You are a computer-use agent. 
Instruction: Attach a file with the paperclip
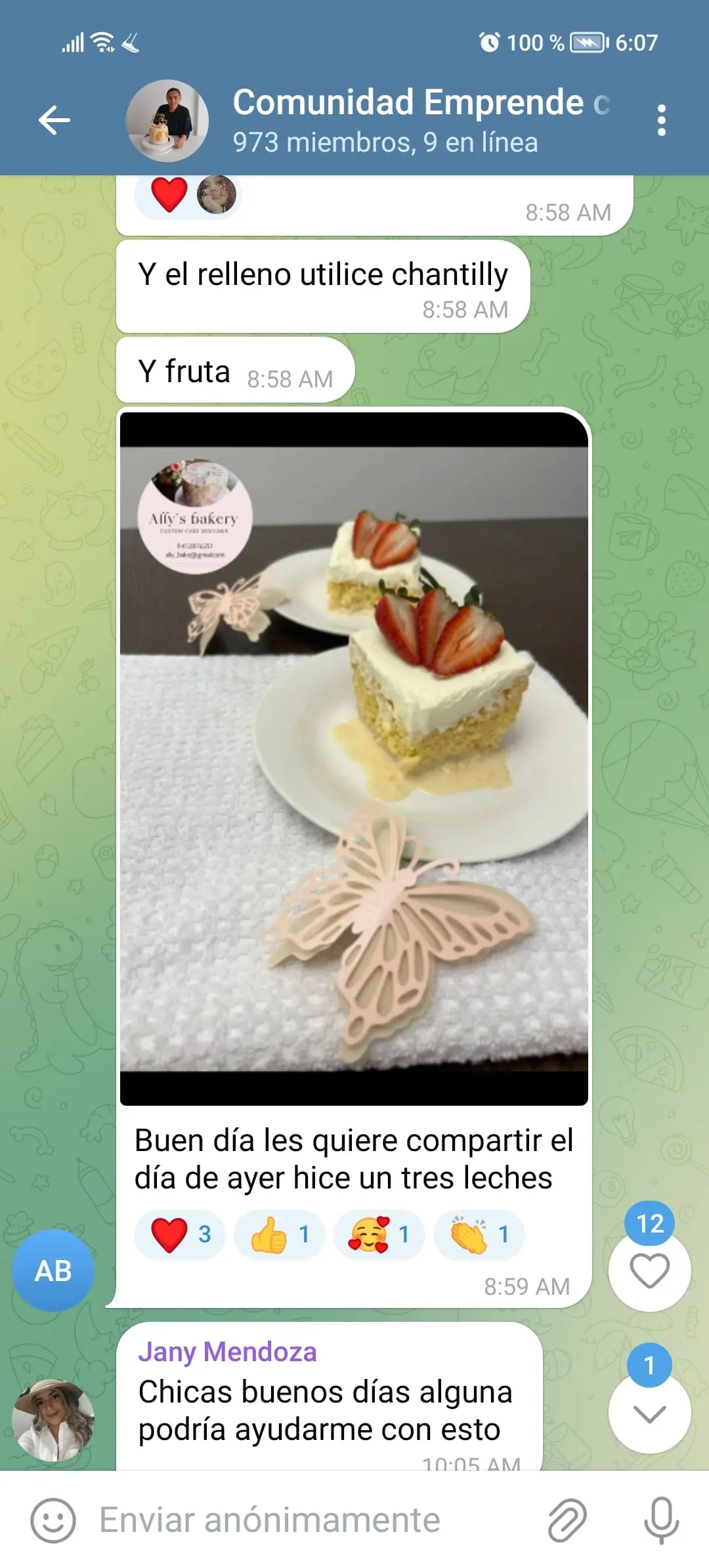click(x=567, y=1519)
